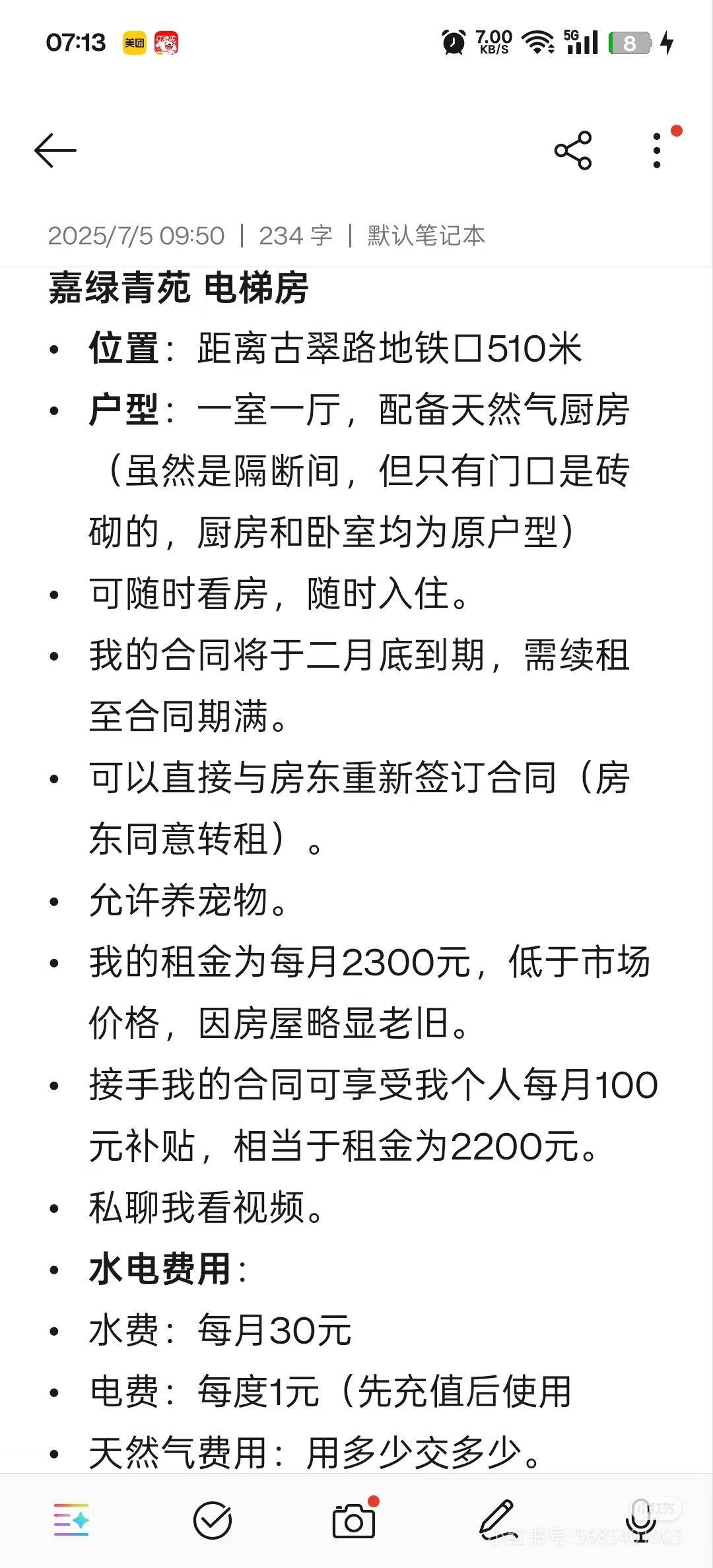Add a photo with the camera icon
This screenshot has width=713, height=1568.
(x=354, y=1520)
